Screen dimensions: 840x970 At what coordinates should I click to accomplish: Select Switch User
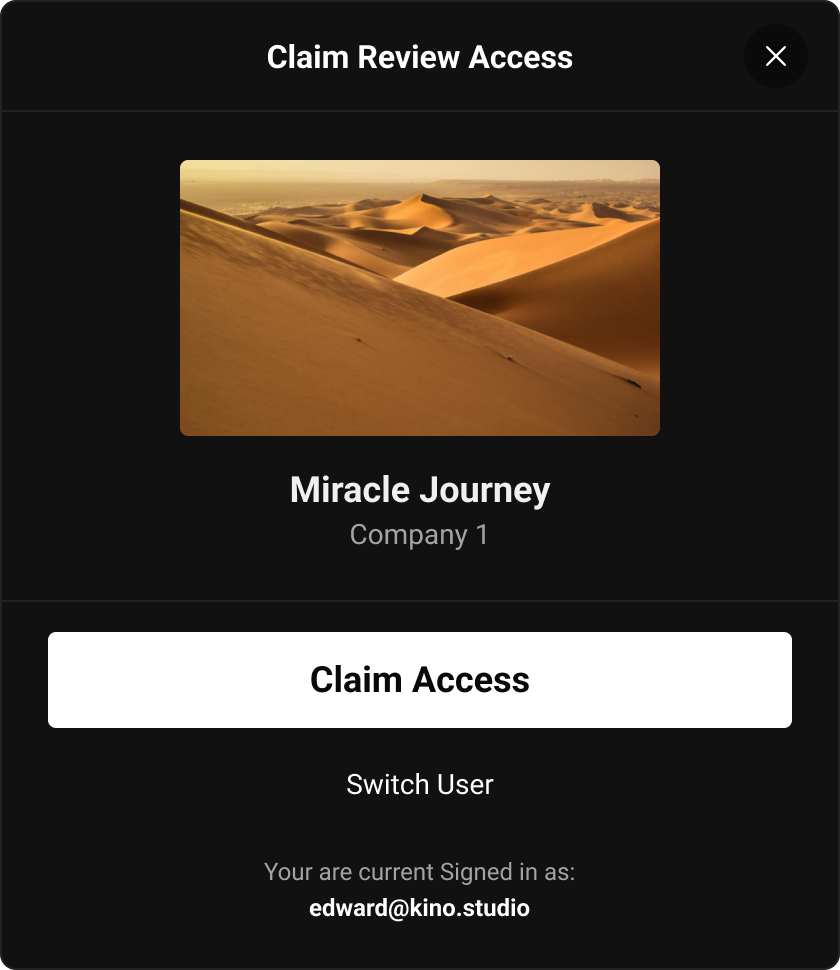click(x=420, y=784)
